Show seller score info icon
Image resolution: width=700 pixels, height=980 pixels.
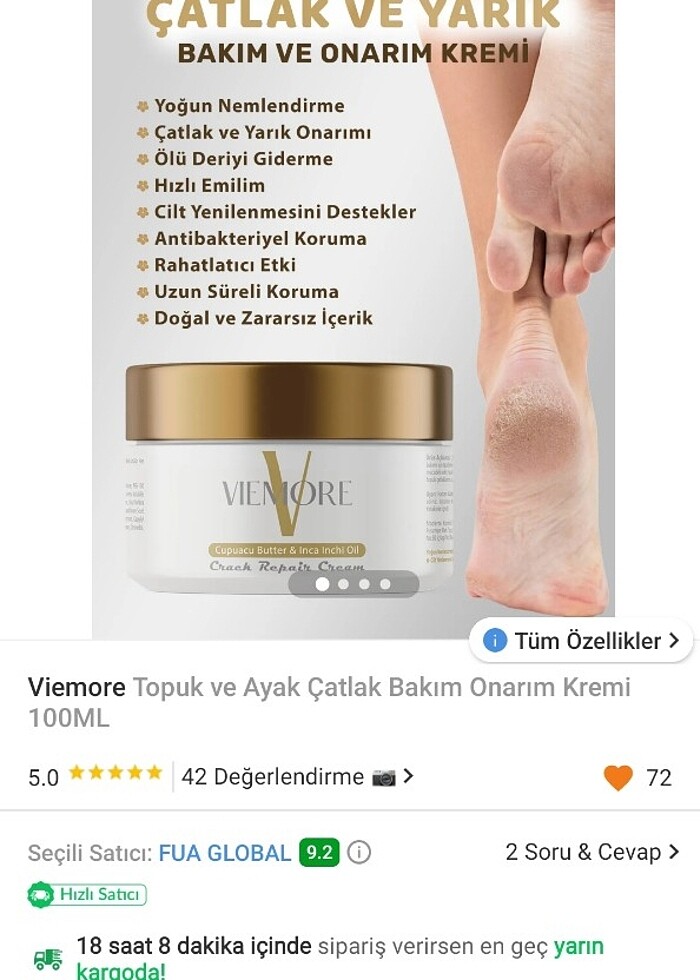pos(359,852)
